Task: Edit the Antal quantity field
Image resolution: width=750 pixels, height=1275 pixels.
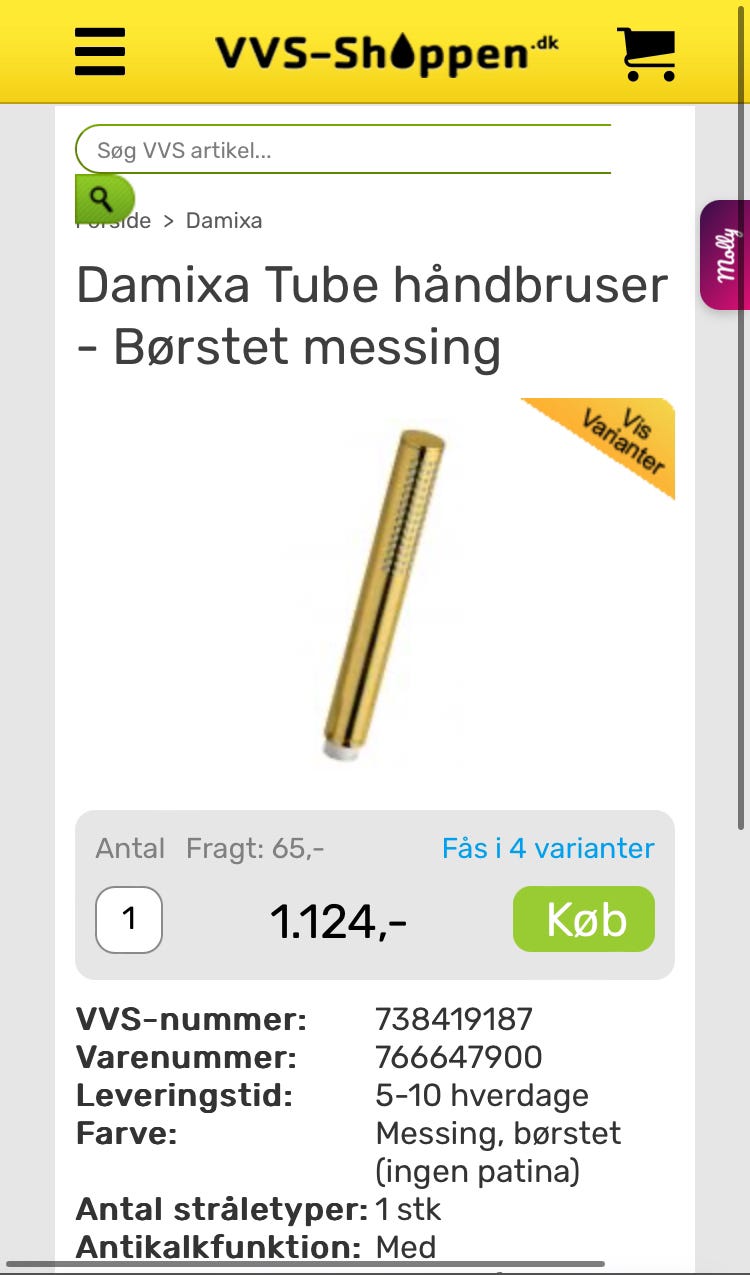Action: click(x=129, y=920)
